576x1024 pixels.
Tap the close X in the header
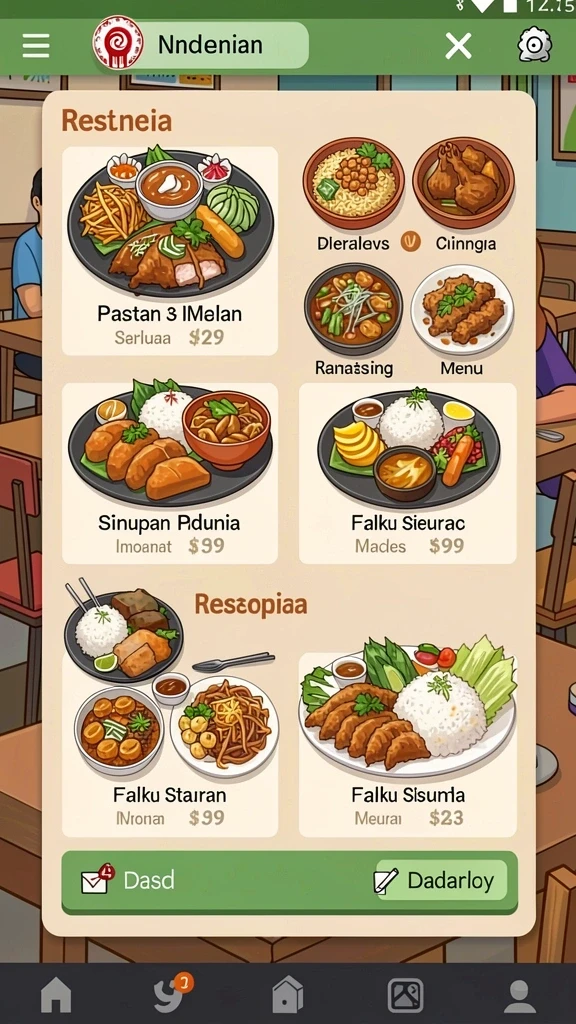coord(458,46)
